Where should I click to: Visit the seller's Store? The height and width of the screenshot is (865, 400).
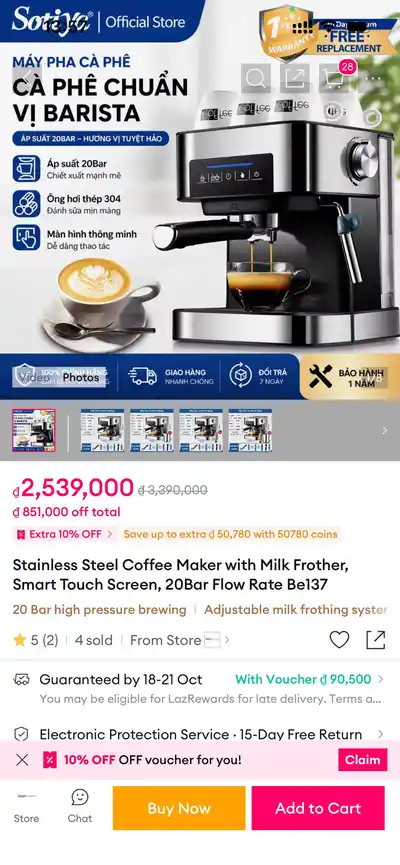(x=26, y=808)
